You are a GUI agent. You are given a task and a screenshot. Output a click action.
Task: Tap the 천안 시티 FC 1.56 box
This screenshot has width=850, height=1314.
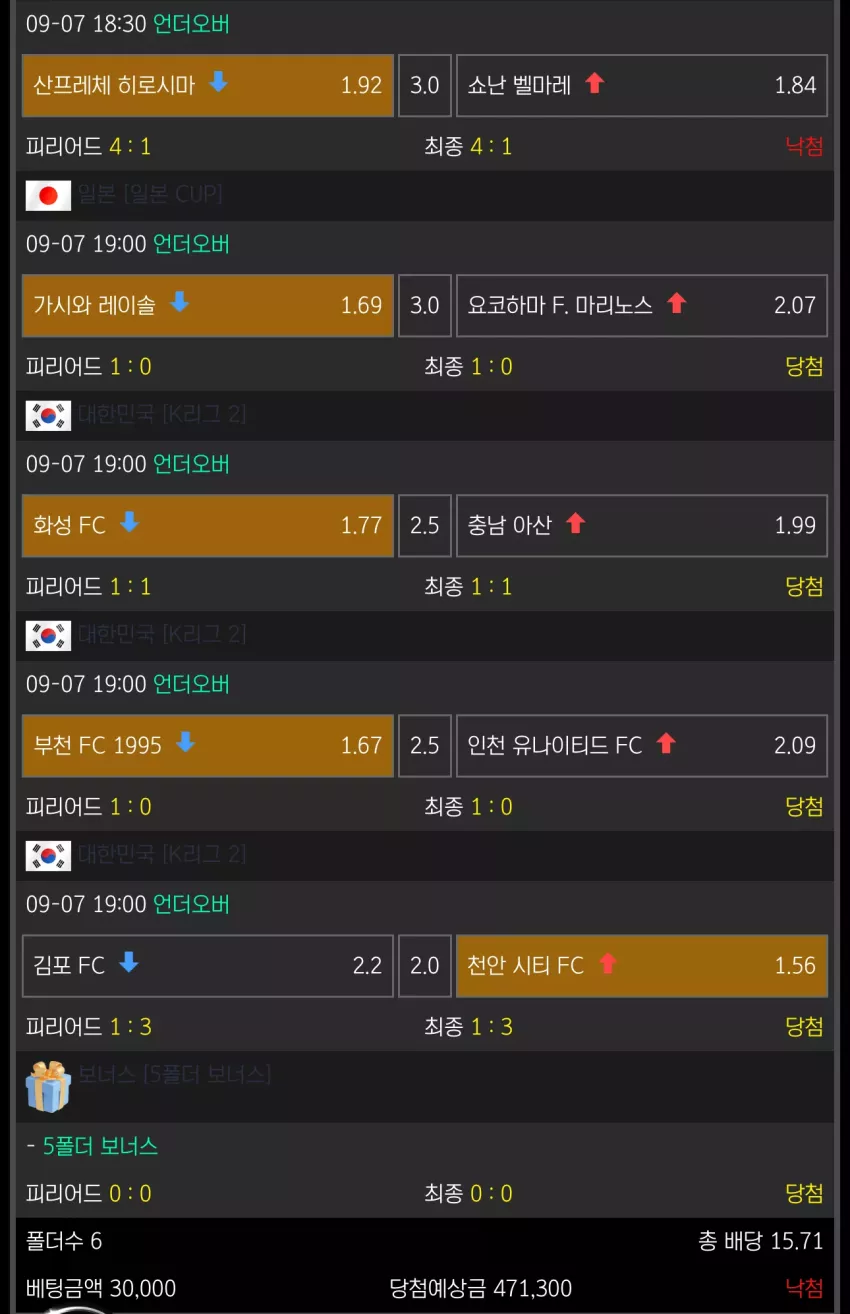point(642,965)
